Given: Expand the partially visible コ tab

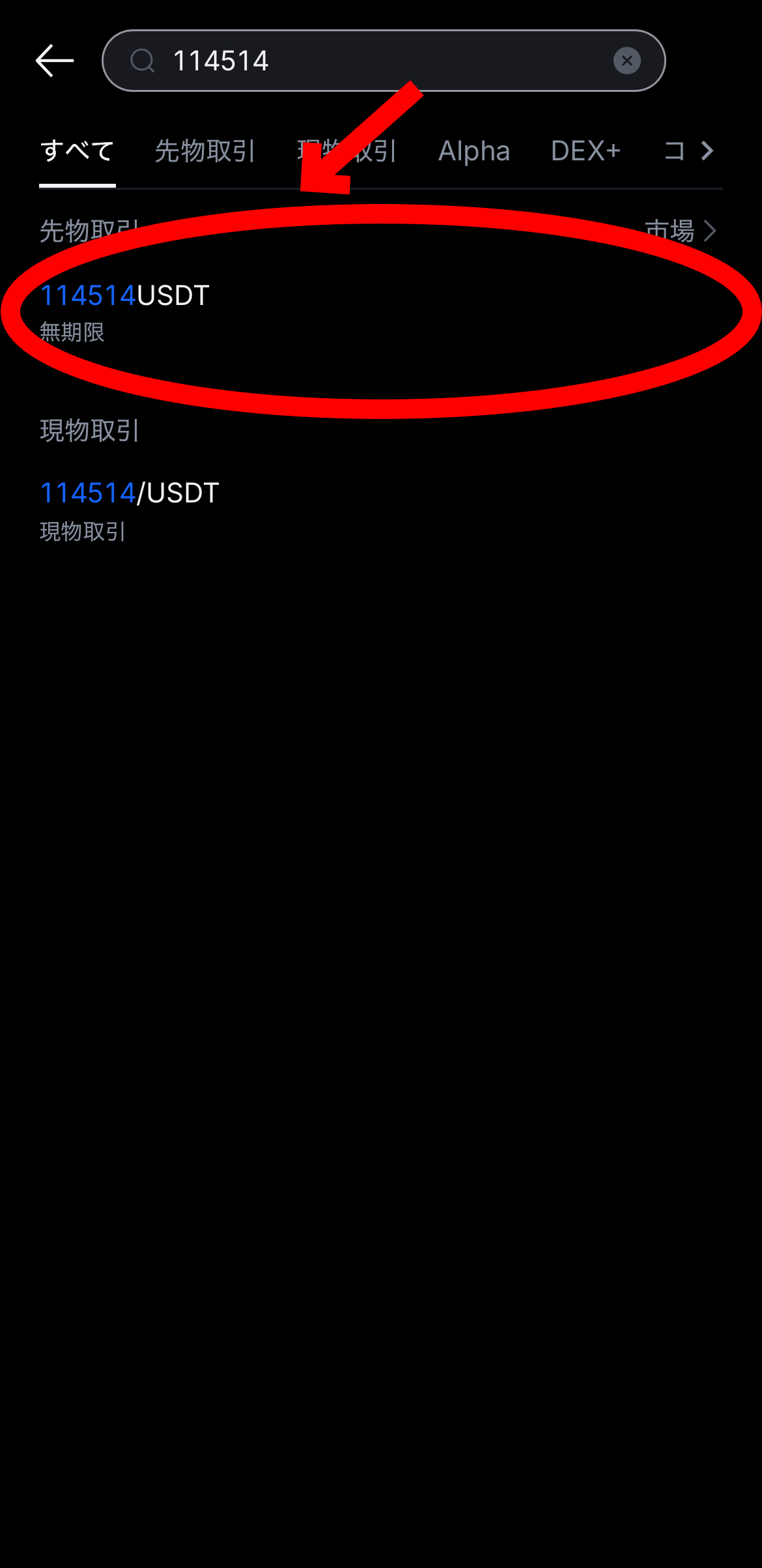Looking at the screenshot, I should coord(675,151).
